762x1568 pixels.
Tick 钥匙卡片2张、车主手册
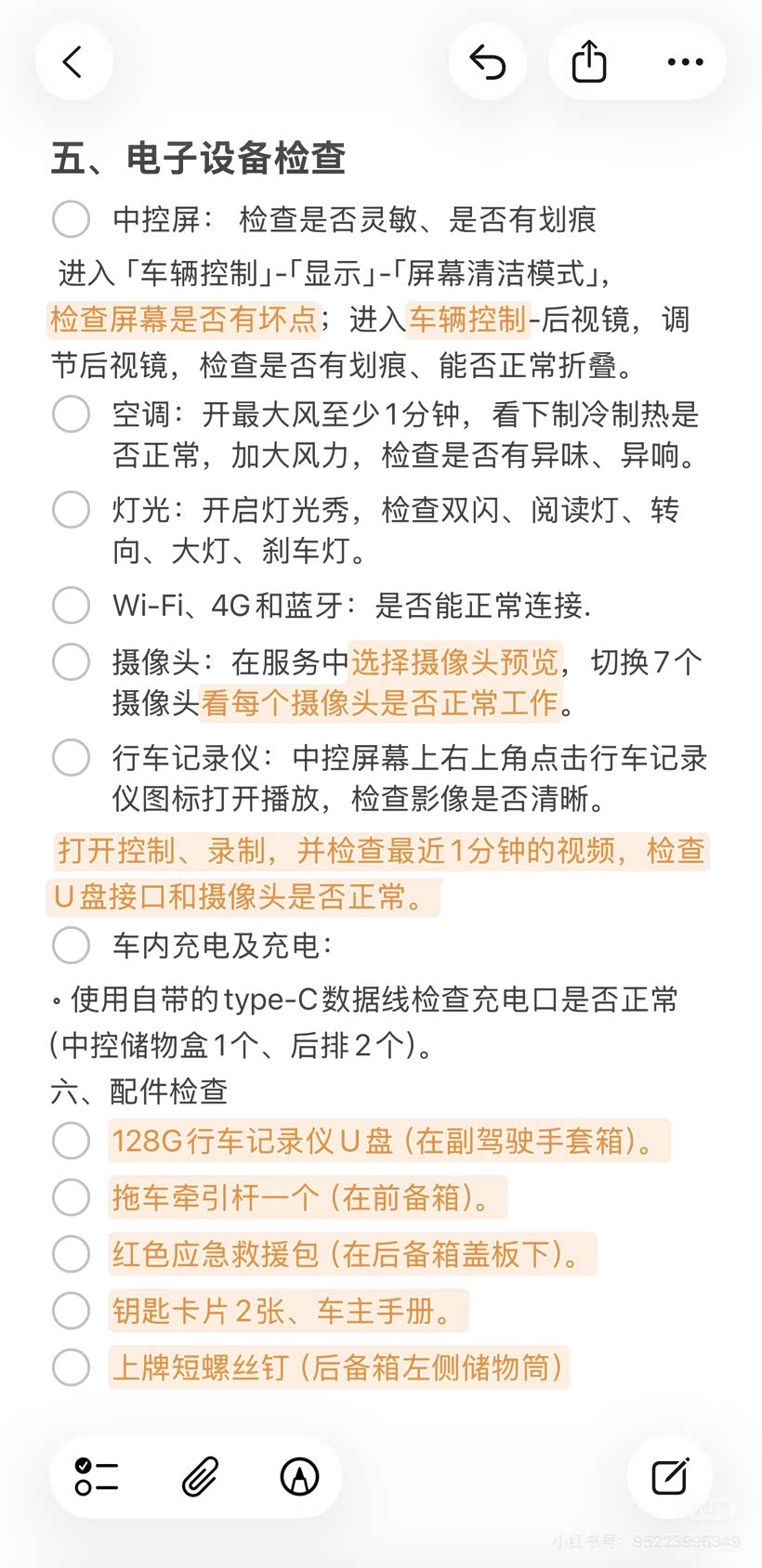click(x=72, y=1311)
